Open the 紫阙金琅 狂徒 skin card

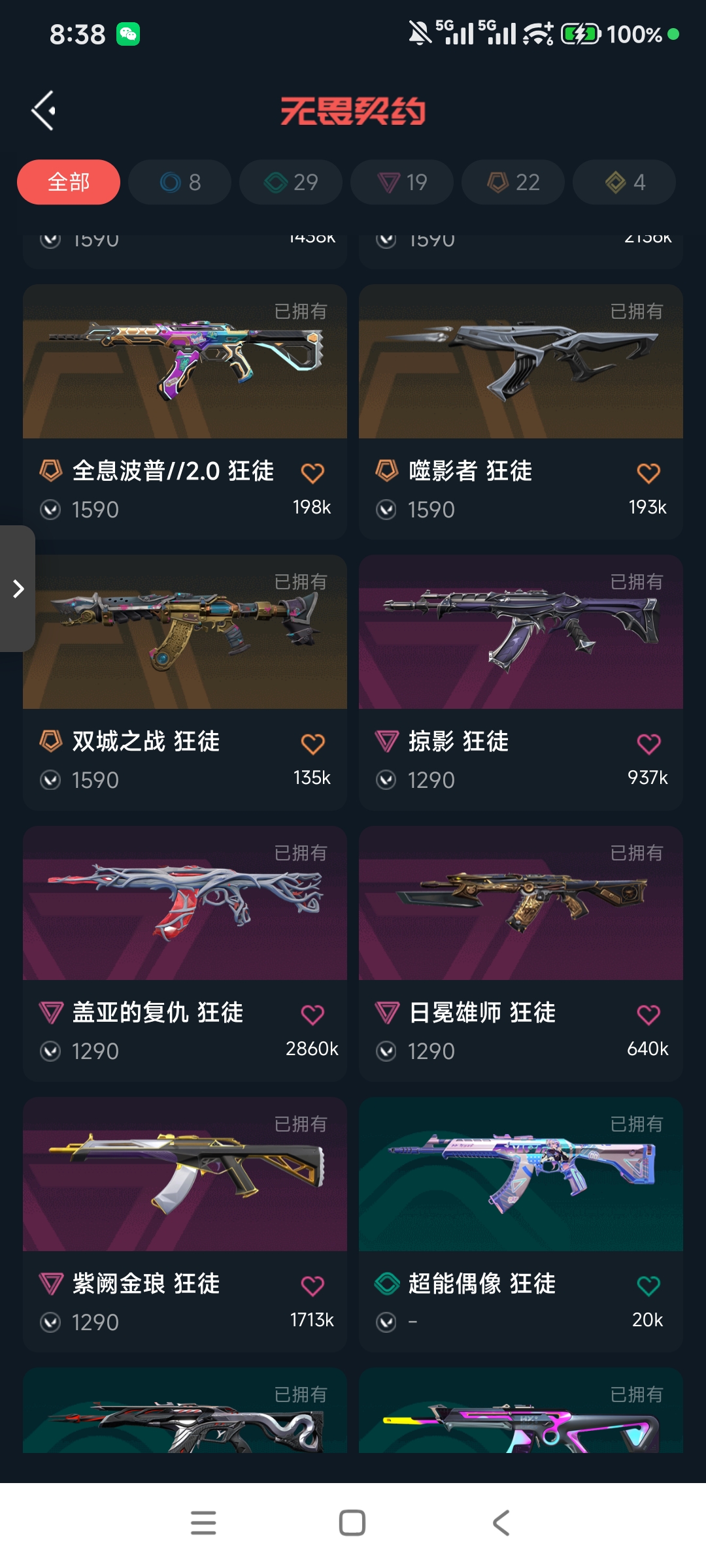[x=185, y=1225]
